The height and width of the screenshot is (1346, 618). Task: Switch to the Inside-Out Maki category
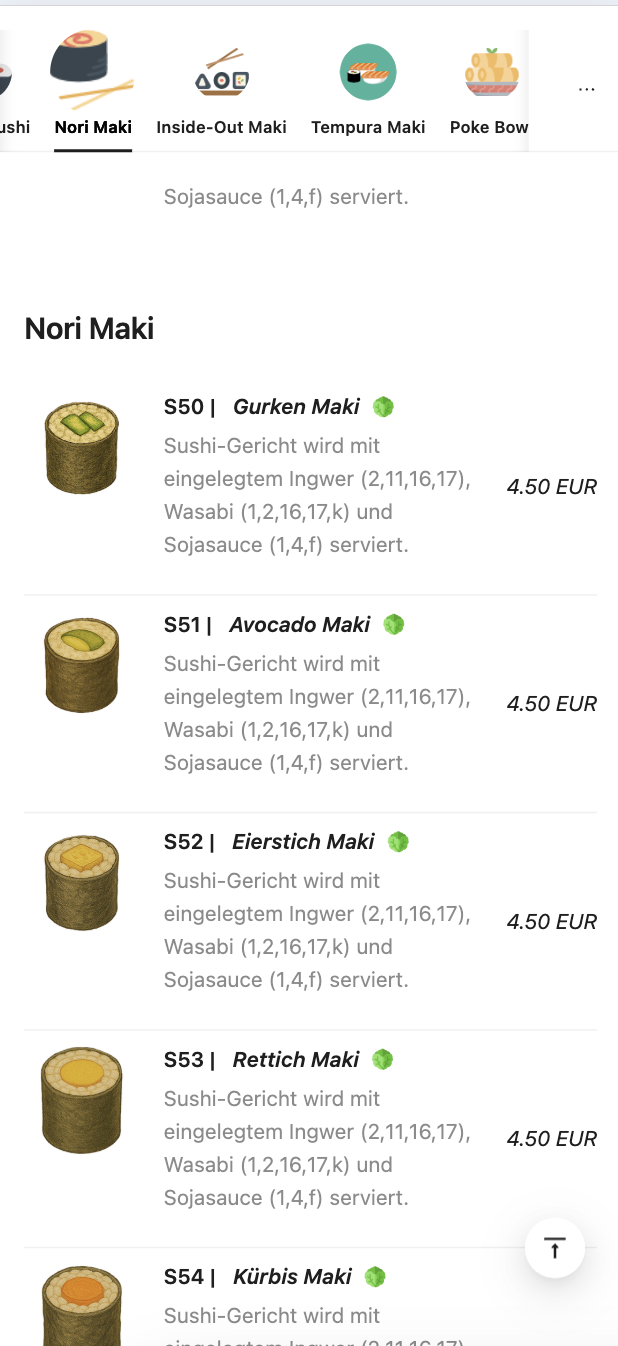click(221, 92)
